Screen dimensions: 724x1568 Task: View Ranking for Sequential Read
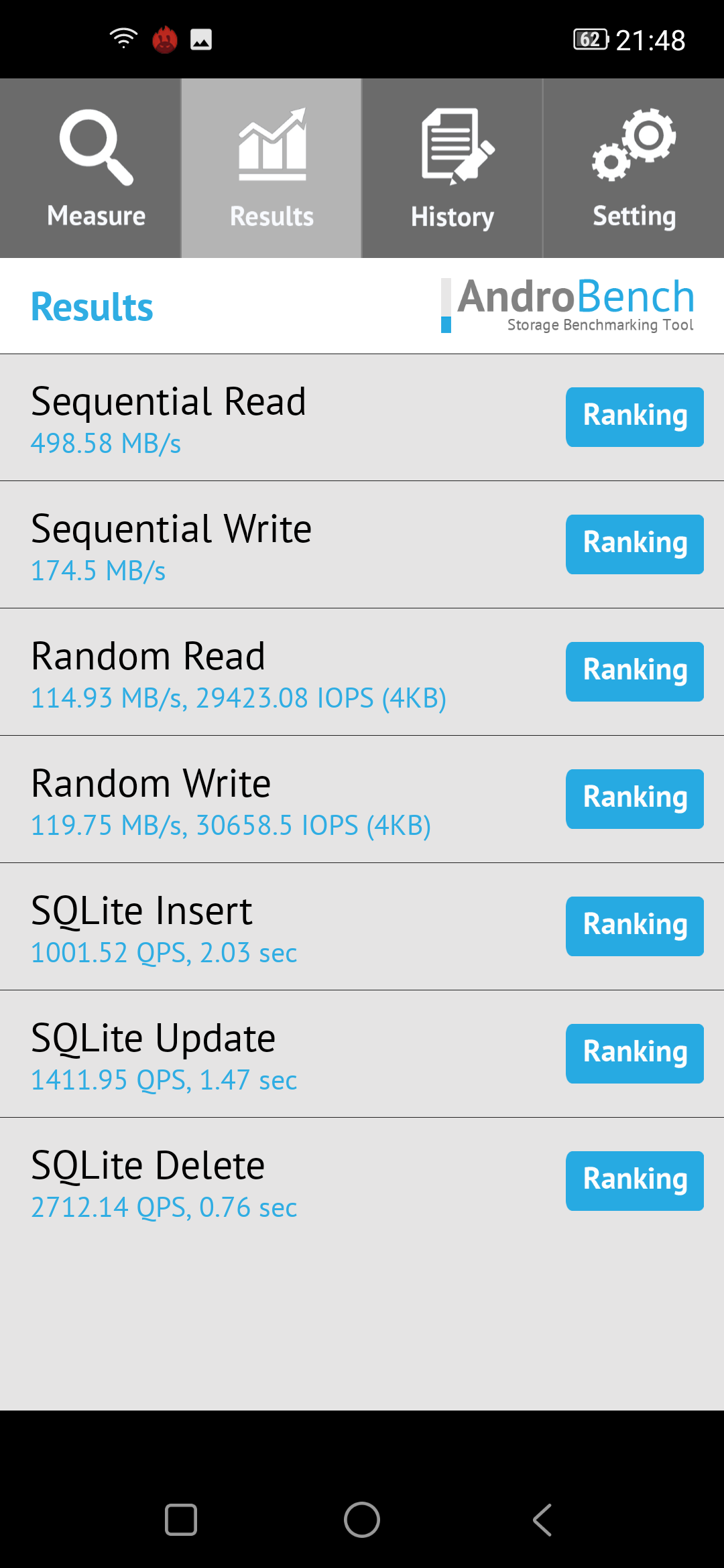[634, 417]
